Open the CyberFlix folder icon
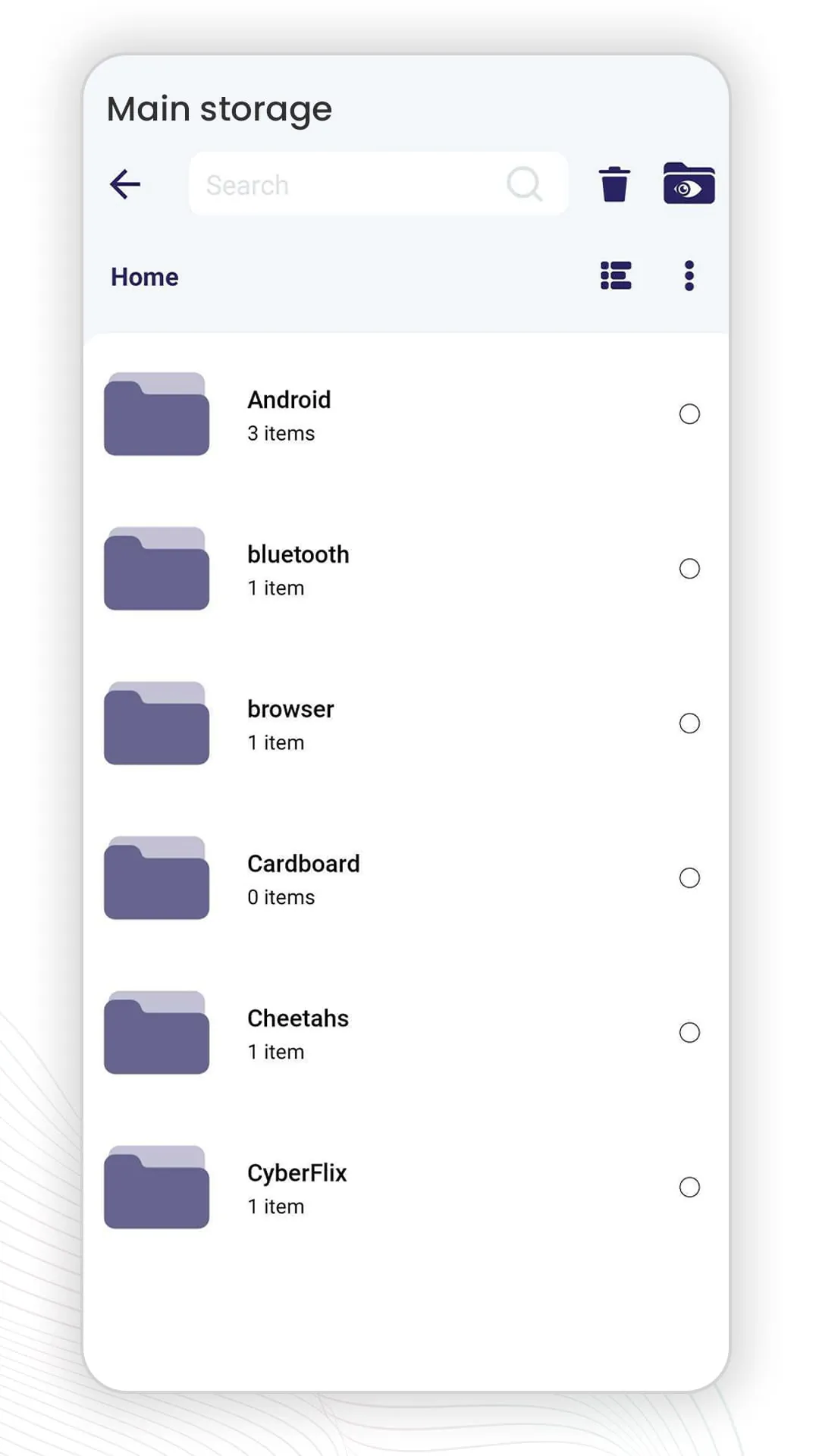Viewport: 819px width, 1456px height. point(156,1188)
